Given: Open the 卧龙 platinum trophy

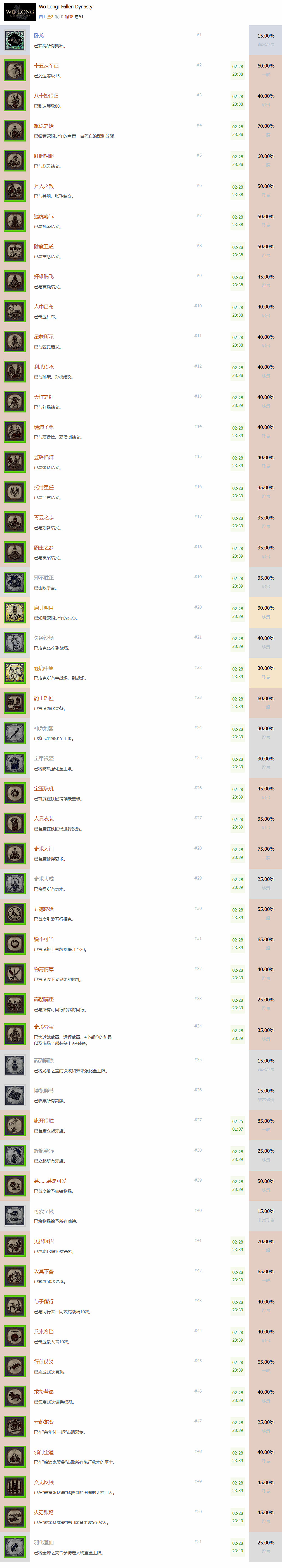Looking at the screenshot, I should [x=39, y=36].
